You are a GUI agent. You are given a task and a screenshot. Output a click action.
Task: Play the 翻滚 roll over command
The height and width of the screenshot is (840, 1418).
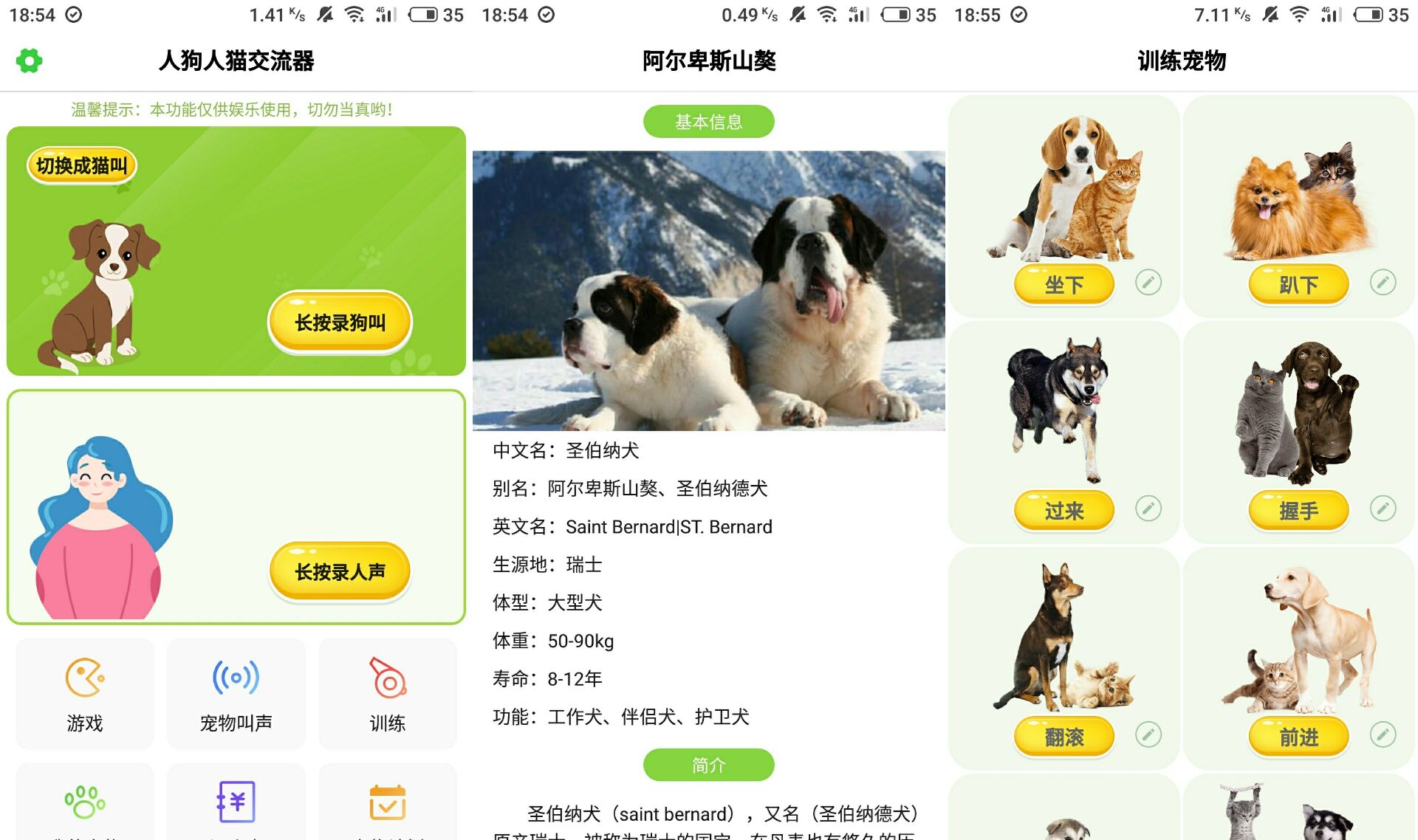click(1063, 737)
